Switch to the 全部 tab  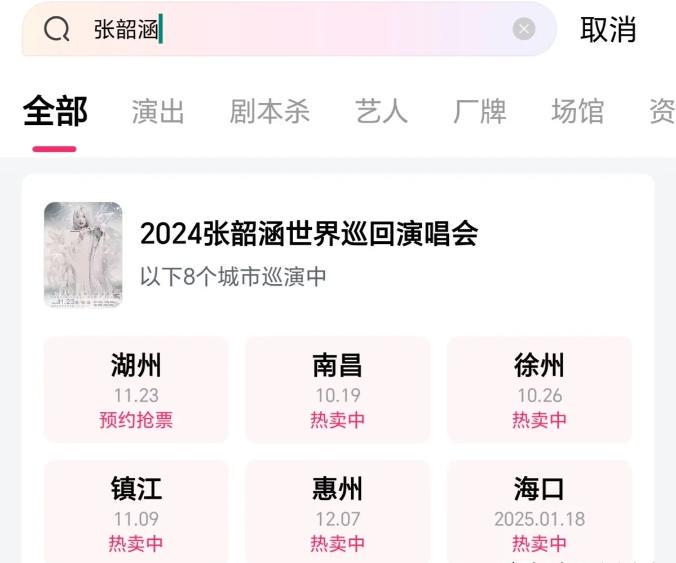click(55, 112)
